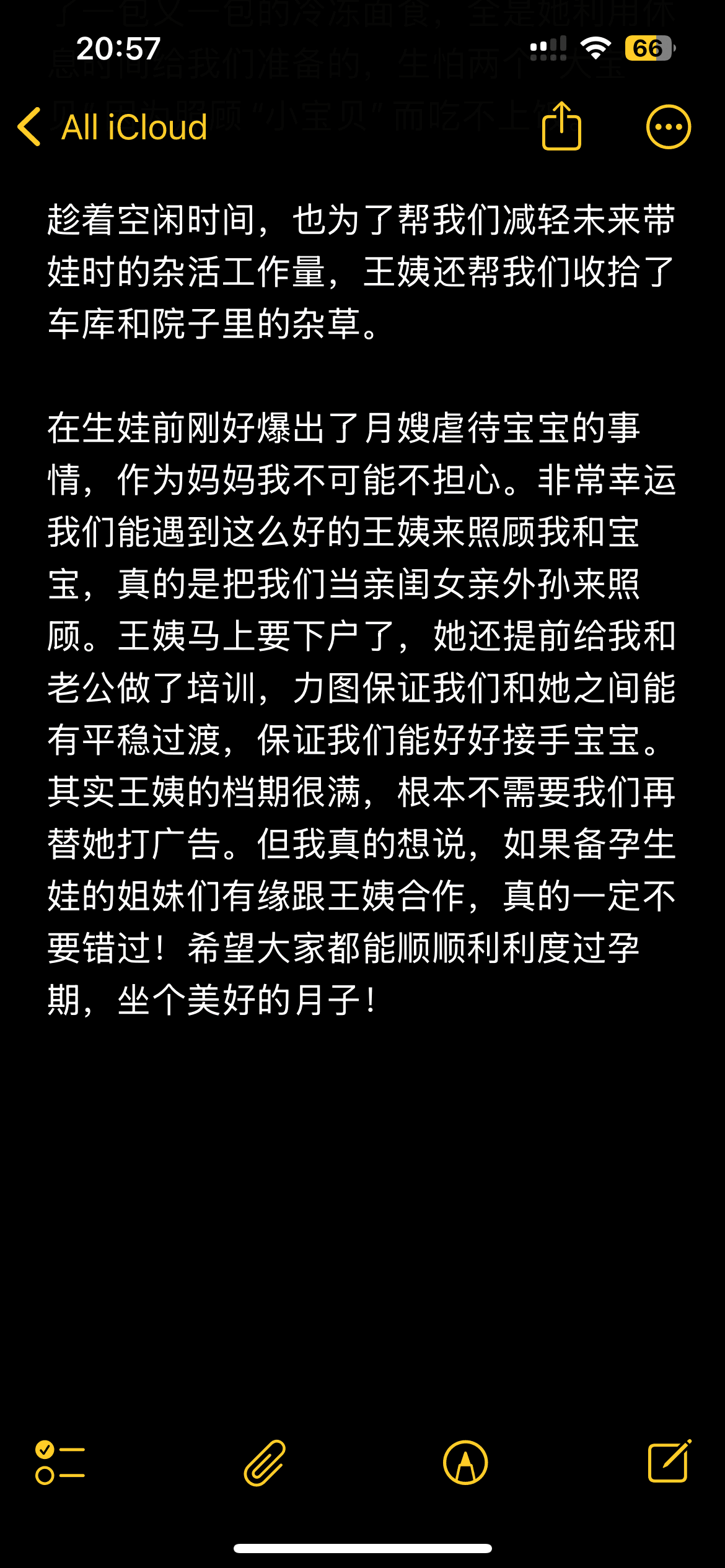
Task: Go back to All iCloud
Action: click(113, 128)
